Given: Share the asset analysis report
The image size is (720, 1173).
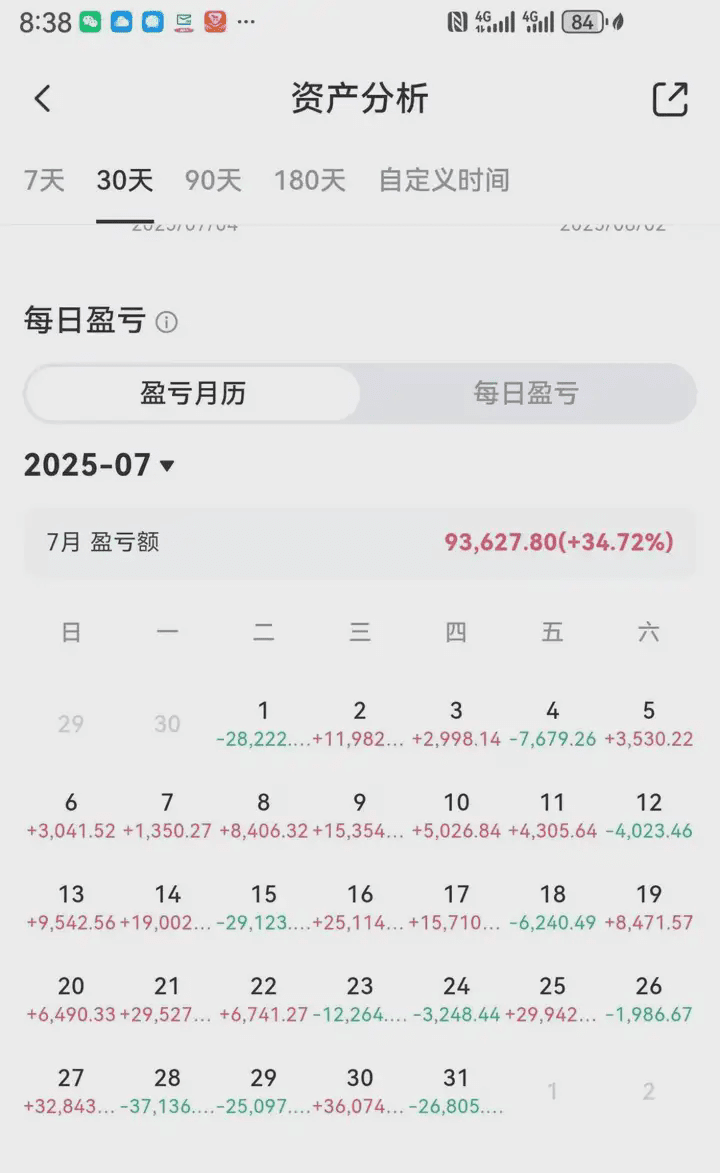Looking at the screenshot, I should pos(670,99).
